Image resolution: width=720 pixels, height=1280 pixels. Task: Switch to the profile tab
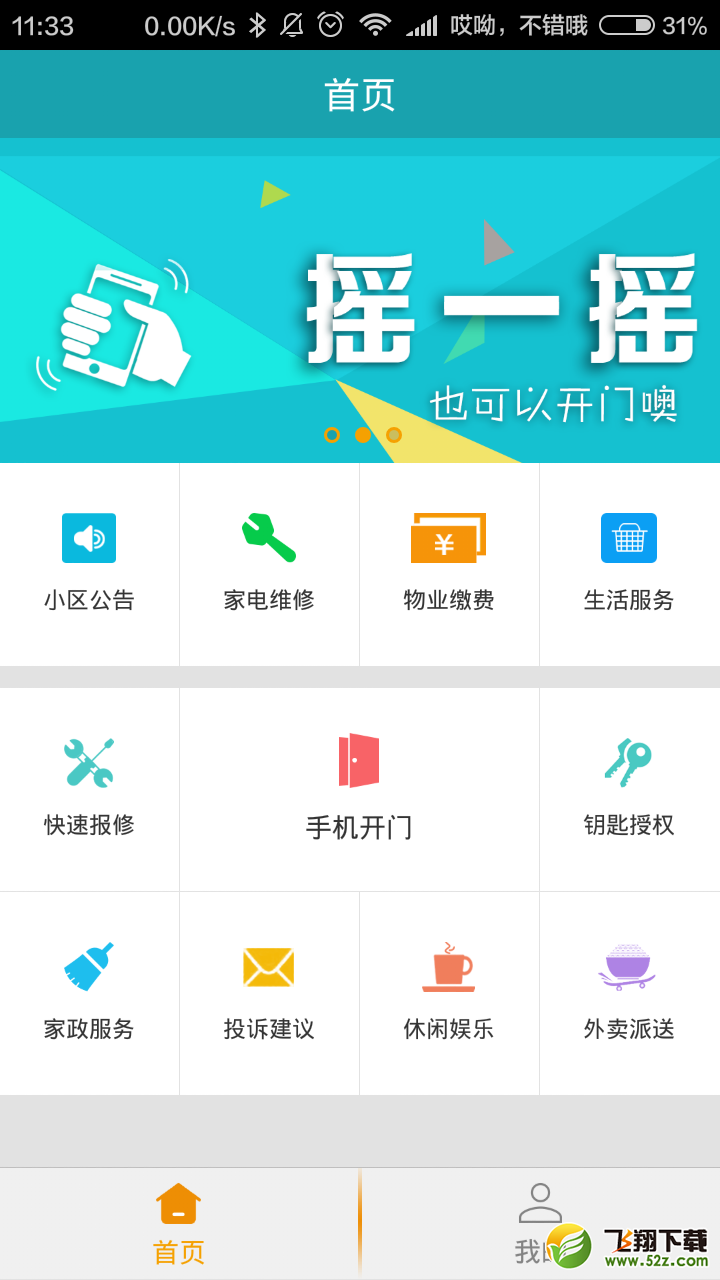coord(540,1224)
